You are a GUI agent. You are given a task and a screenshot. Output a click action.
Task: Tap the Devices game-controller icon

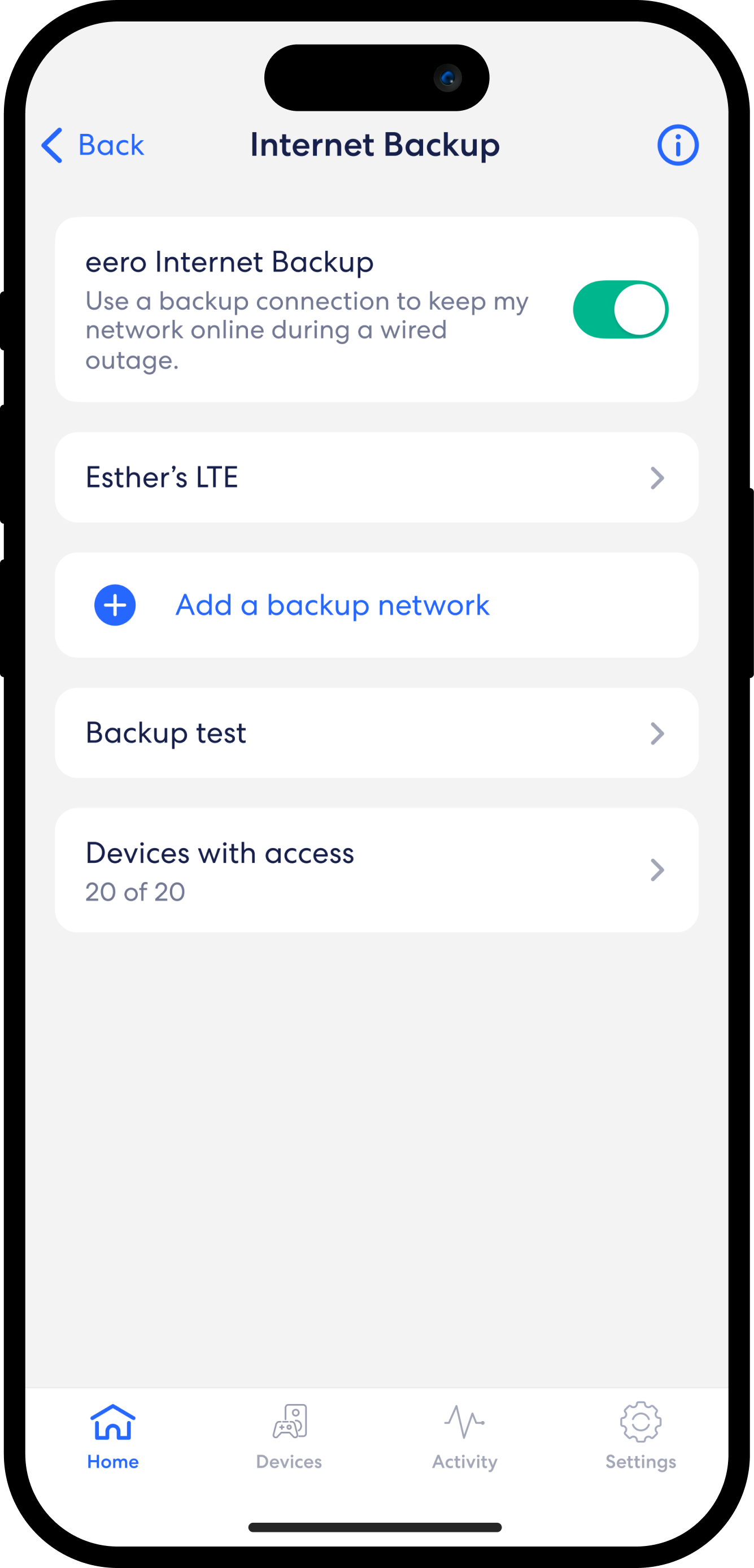(x=289, y=1420)
